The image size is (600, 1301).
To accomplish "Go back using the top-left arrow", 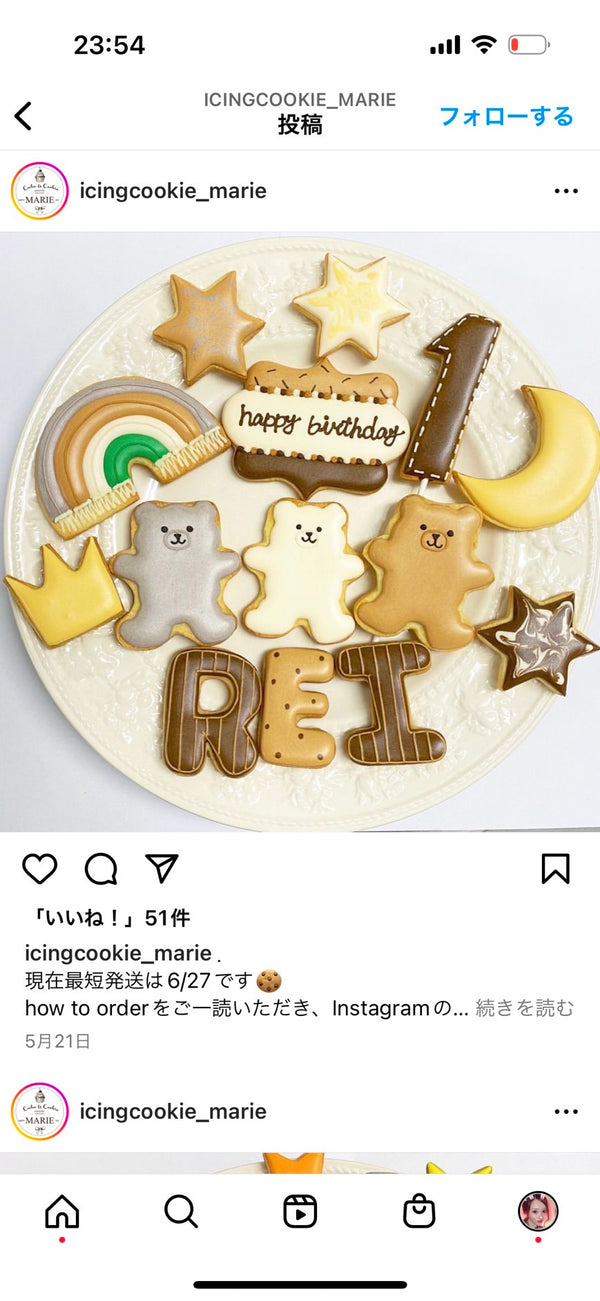I will (x=24, y=116).
